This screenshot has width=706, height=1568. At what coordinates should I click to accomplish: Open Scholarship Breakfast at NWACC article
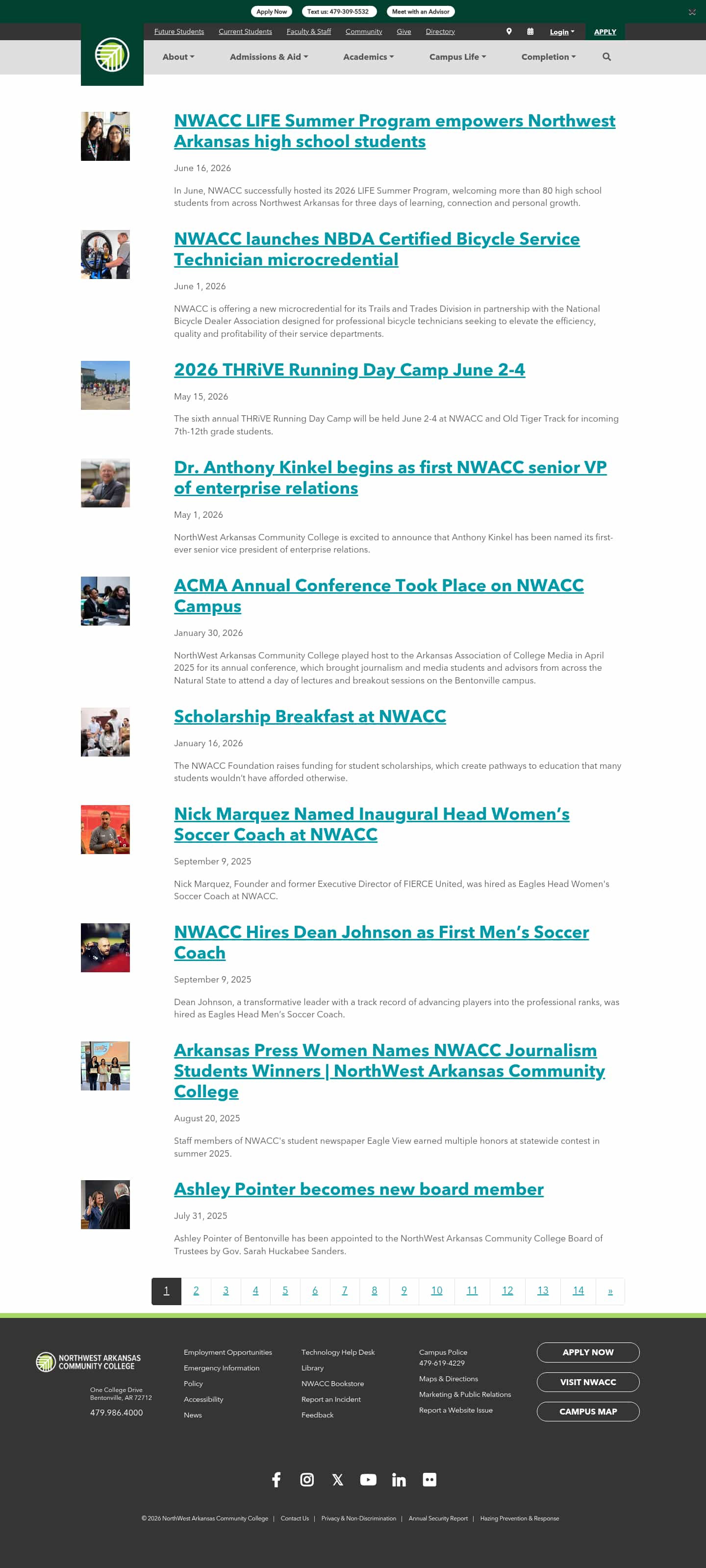[x=310, y=716]
